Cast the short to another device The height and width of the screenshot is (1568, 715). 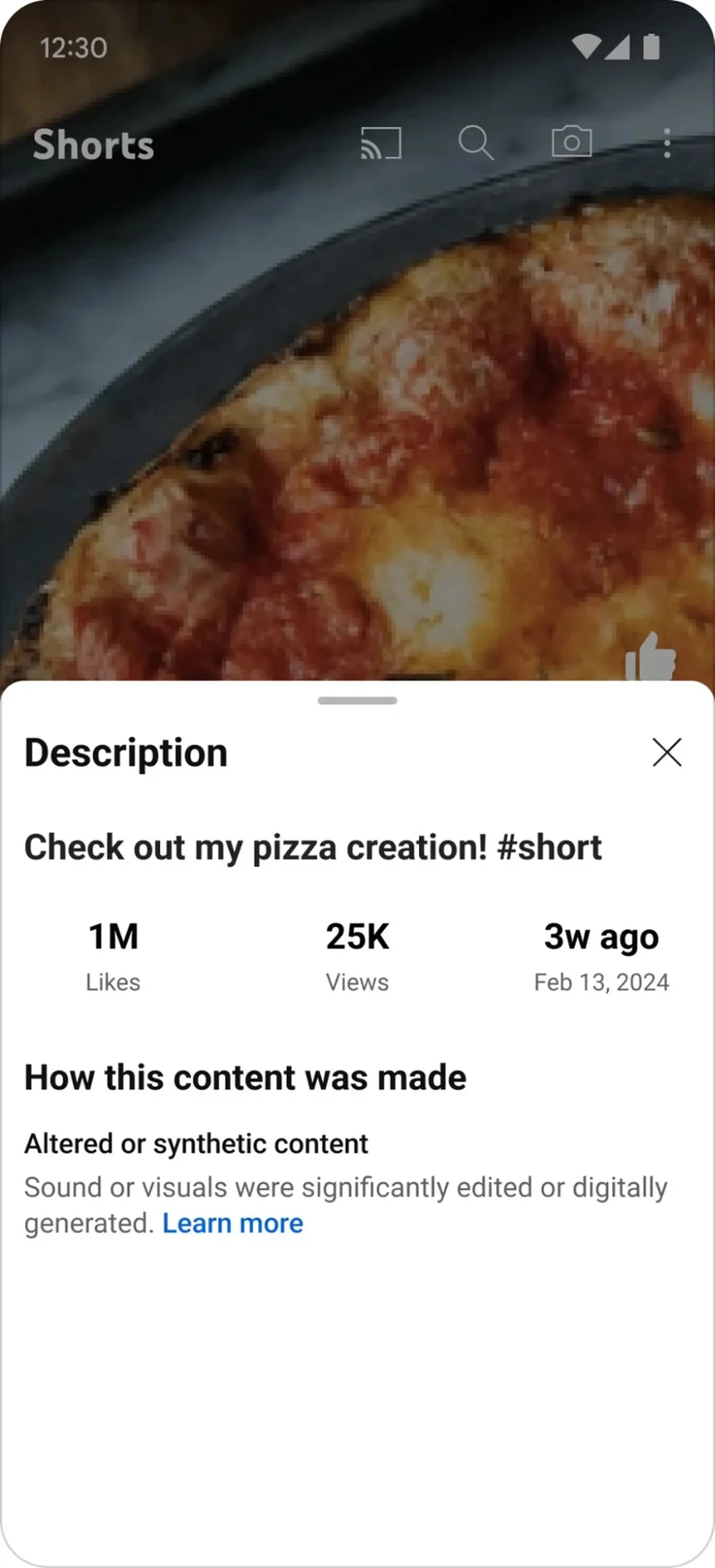click(x=380, y=143)
